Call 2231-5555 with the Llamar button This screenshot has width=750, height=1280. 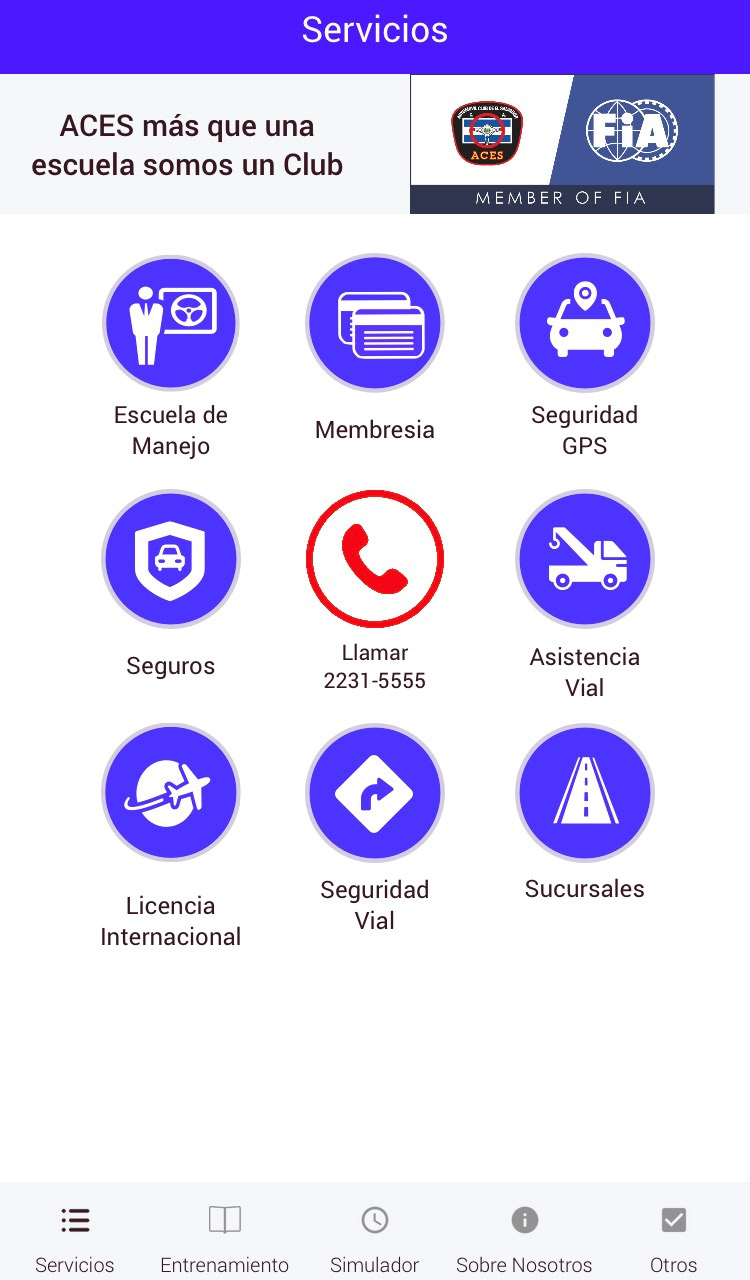pos(375,559)
